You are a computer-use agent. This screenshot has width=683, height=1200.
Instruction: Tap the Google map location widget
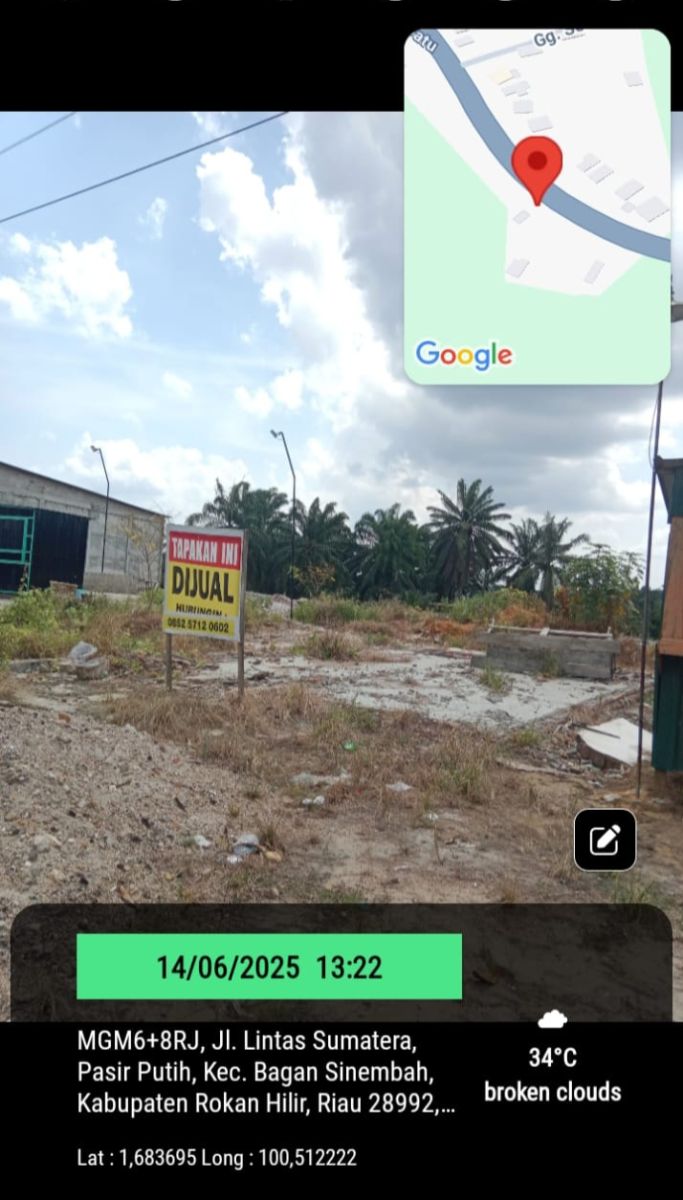click(537, 207)
